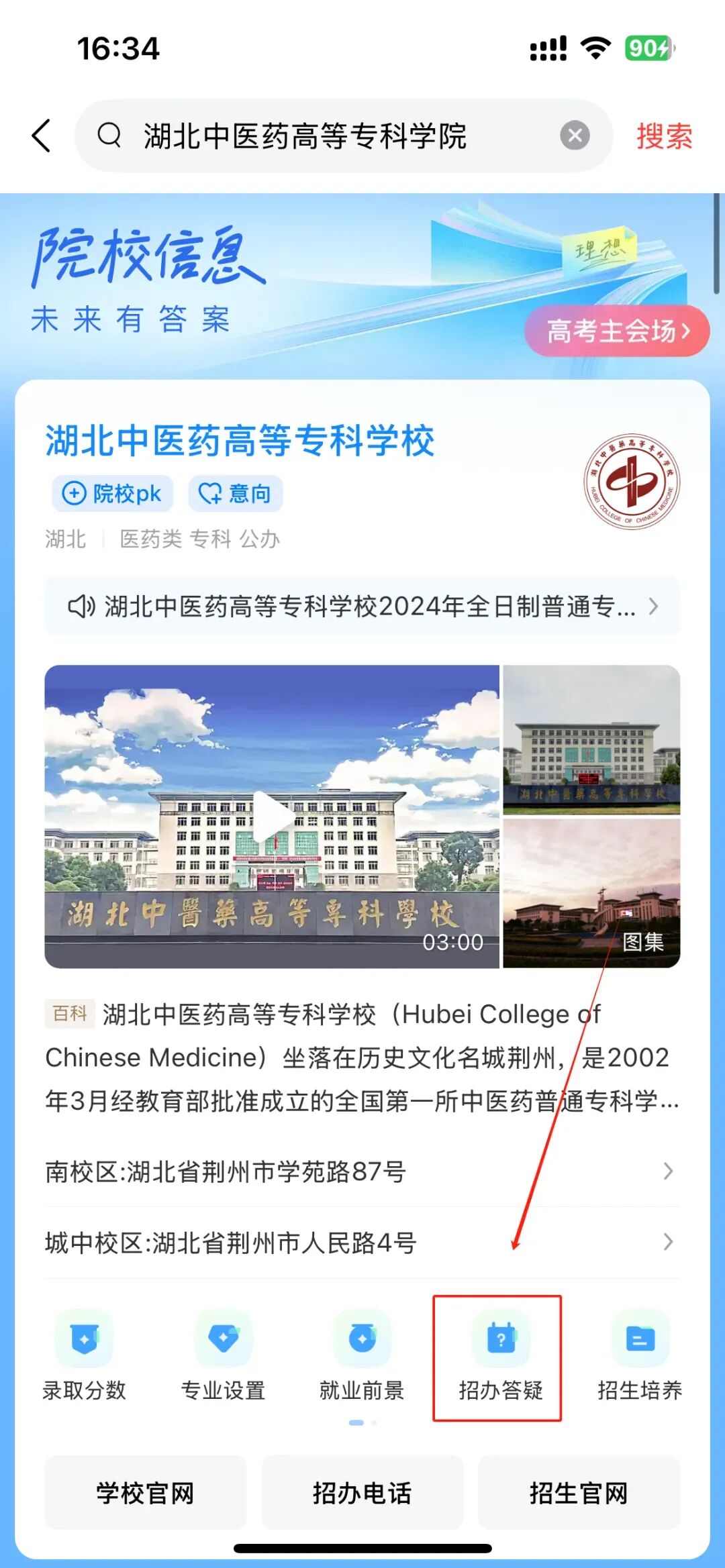The image size is (725, 1568).
Task: Add school to 院校pk comparison
Action: (x=112, y=494)
